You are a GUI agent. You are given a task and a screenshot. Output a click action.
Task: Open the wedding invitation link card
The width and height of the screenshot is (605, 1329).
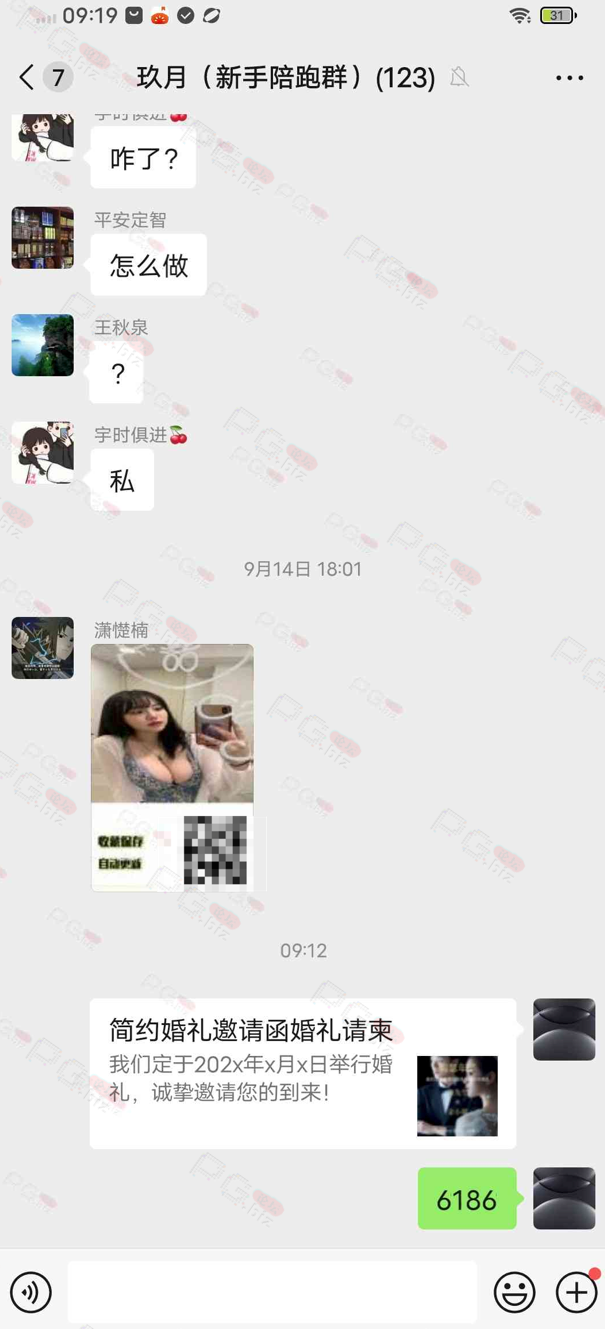302,1073
